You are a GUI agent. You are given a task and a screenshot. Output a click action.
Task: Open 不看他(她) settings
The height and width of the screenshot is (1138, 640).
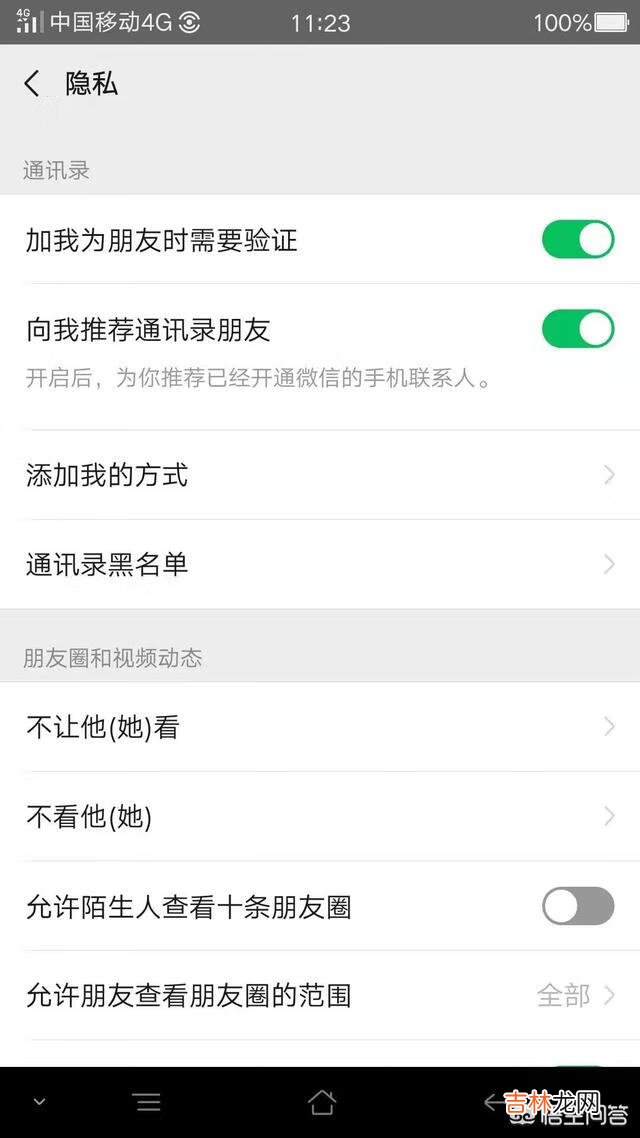tap(320, 817)
